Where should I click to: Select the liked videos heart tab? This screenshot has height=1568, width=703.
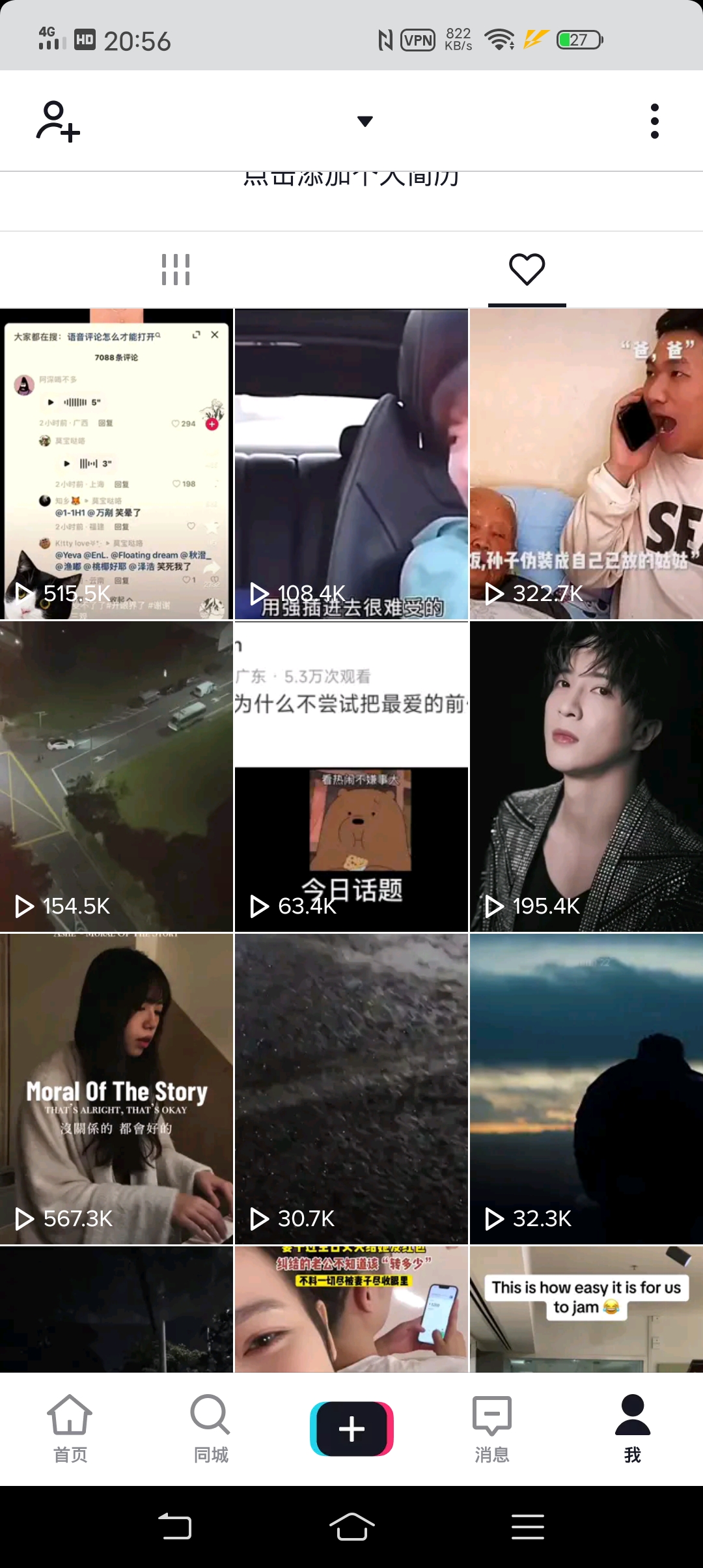click(527, 270)
